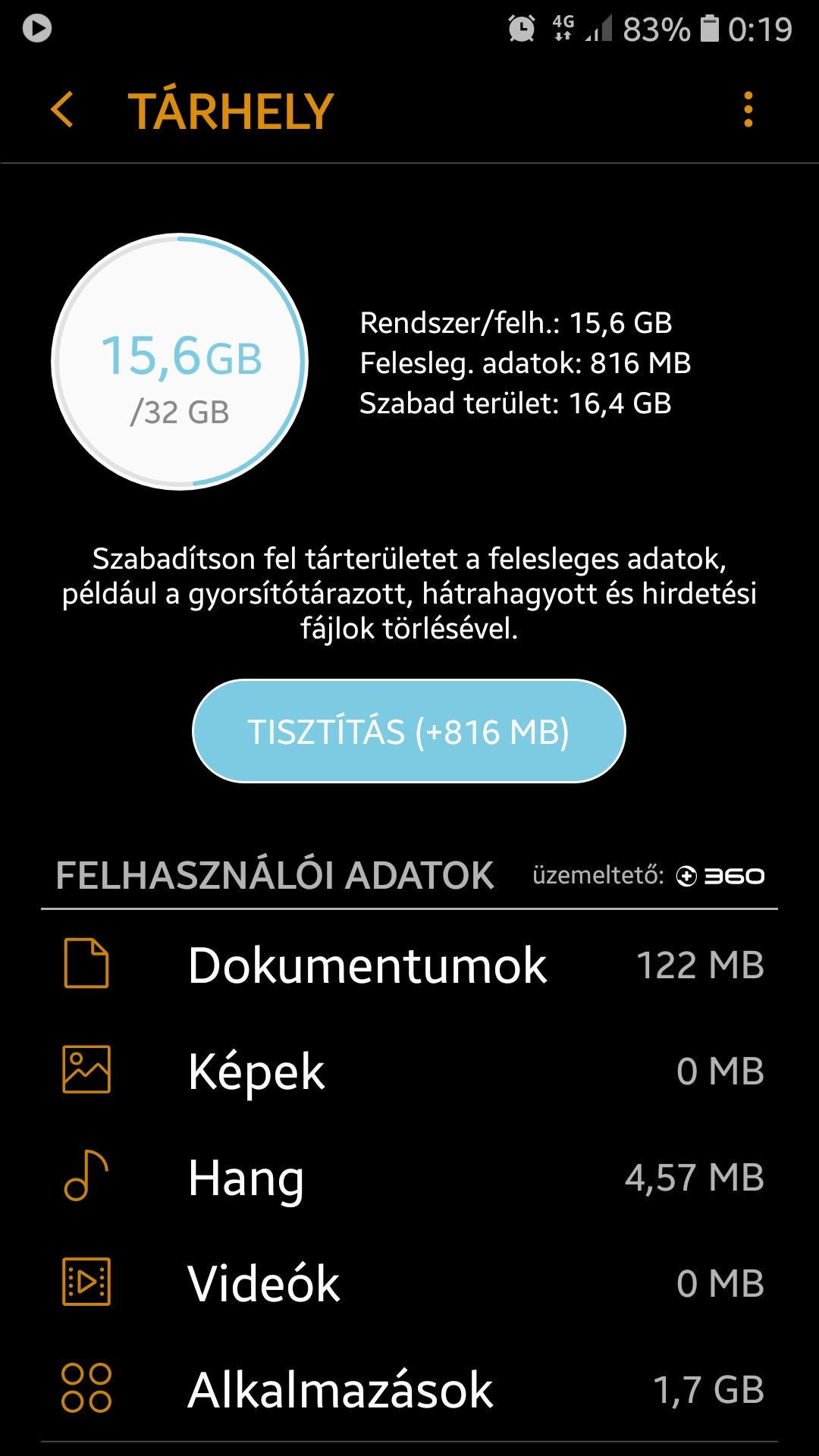Viewport: 819px width, 1456px height.
Task: Open Alkalmazások storage details
Action: click(x=409, y=1389)
